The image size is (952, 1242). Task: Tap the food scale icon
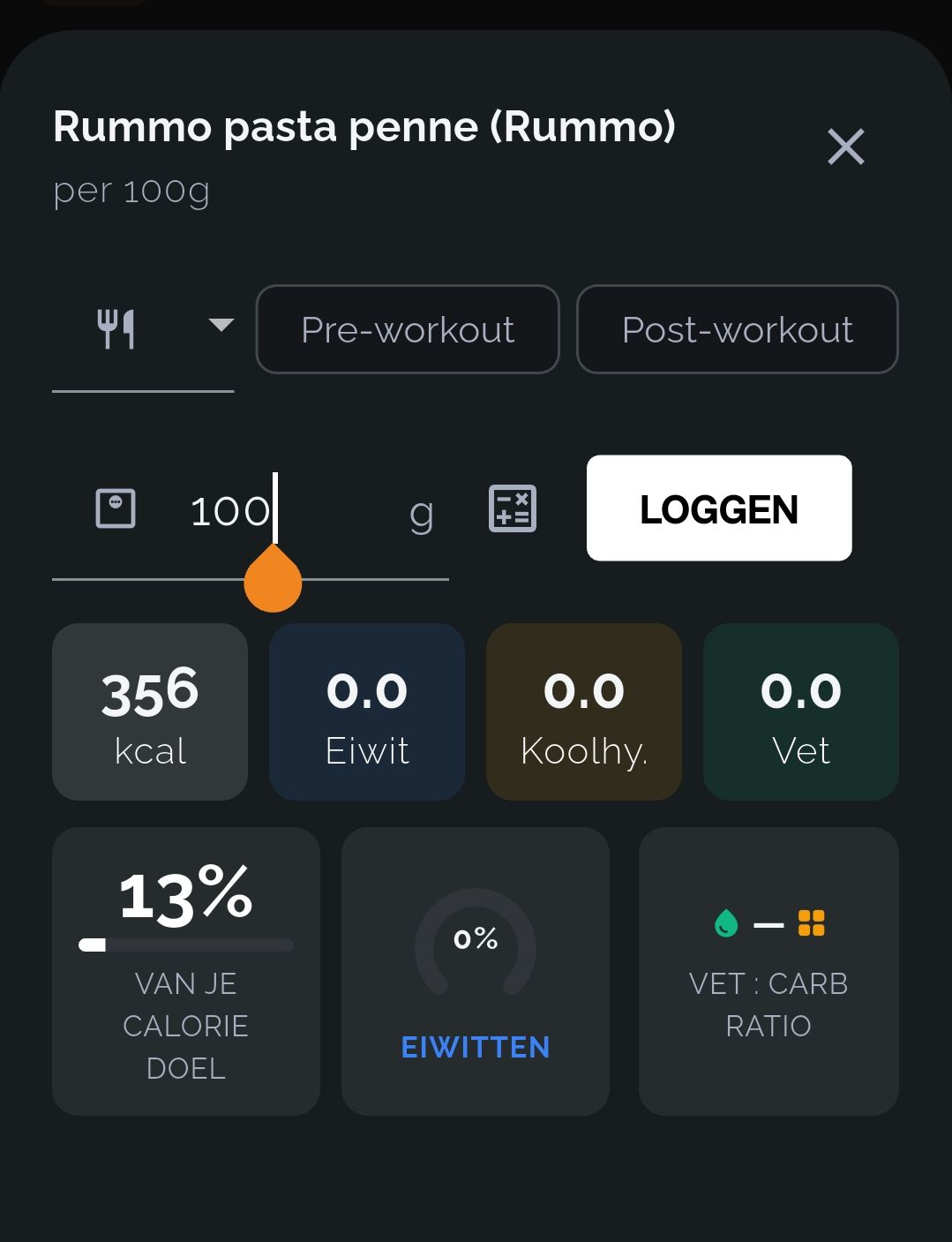(116, 509)
